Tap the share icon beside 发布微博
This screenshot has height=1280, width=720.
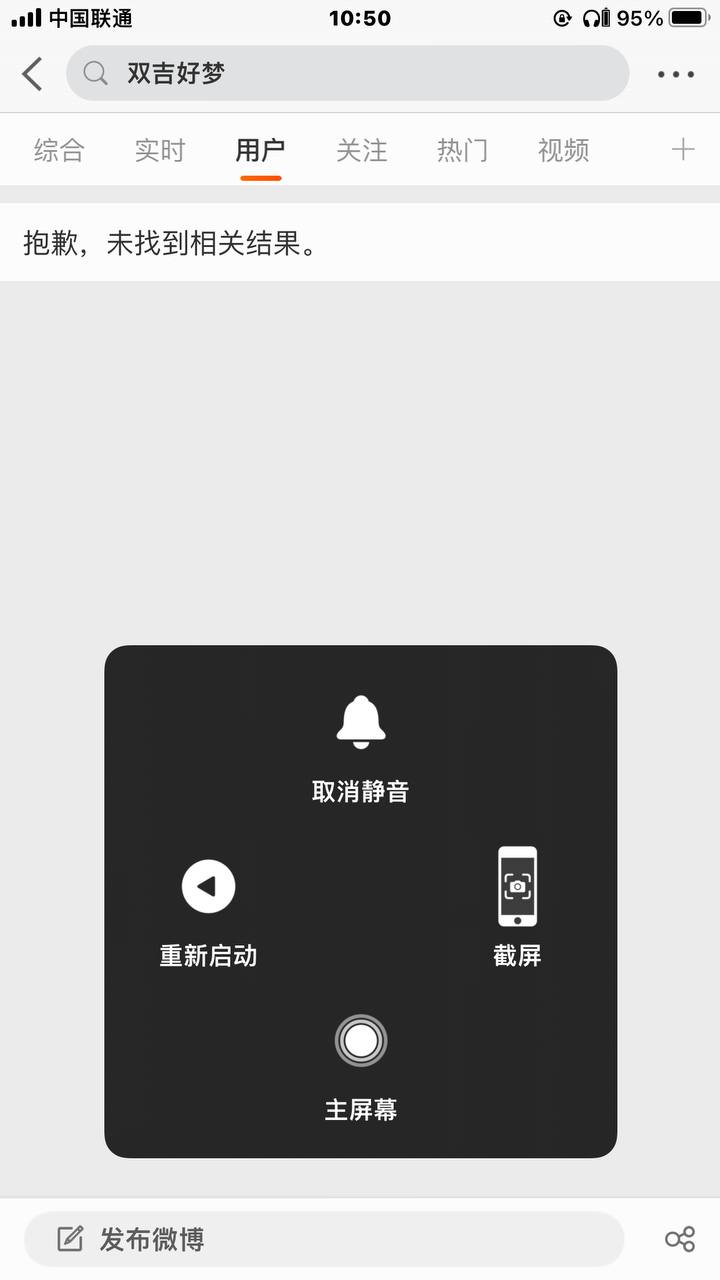[x=680, y=1240]
